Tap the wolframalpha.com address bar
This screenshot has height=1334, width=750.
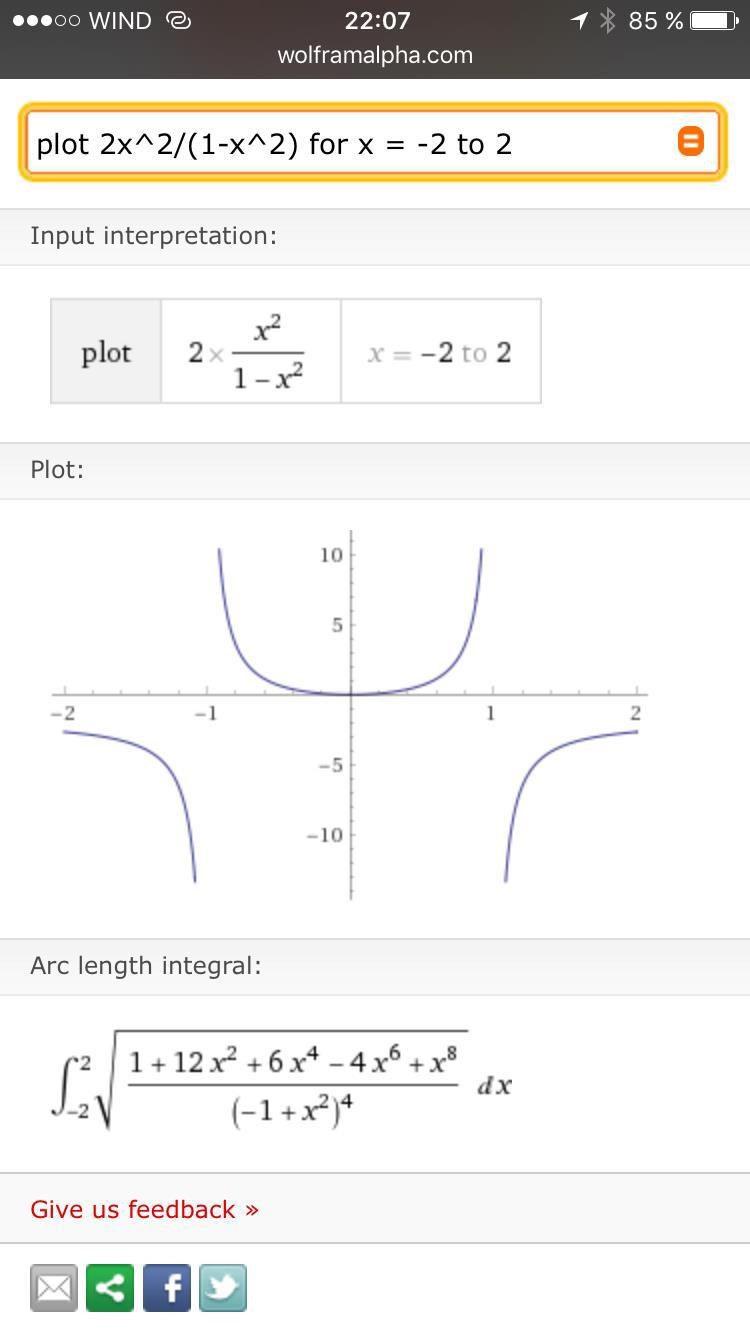[375, 55]
